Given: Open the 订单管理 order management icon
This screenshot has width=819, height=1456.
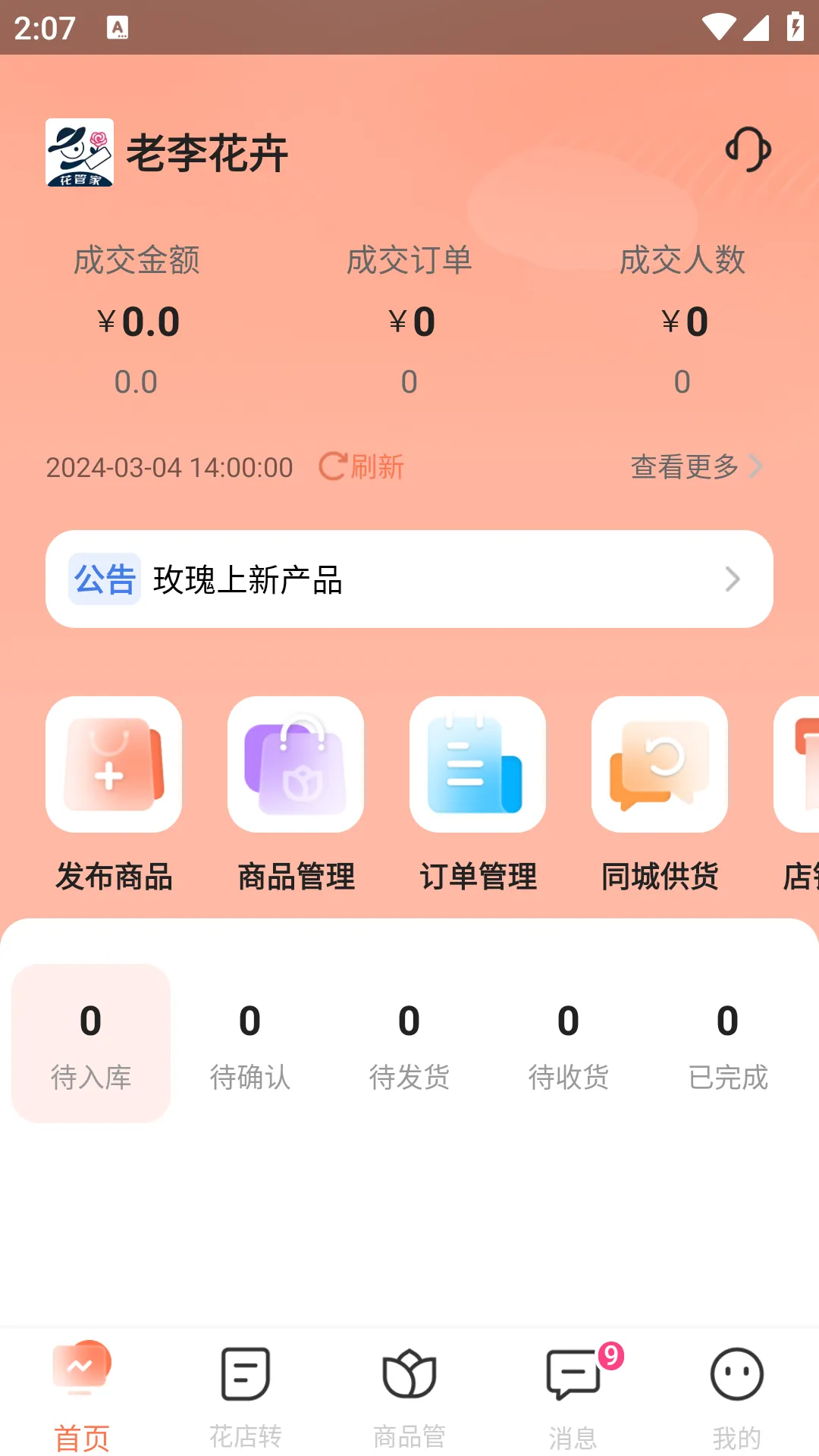Looking at the screenshot, I should [477, 764].
